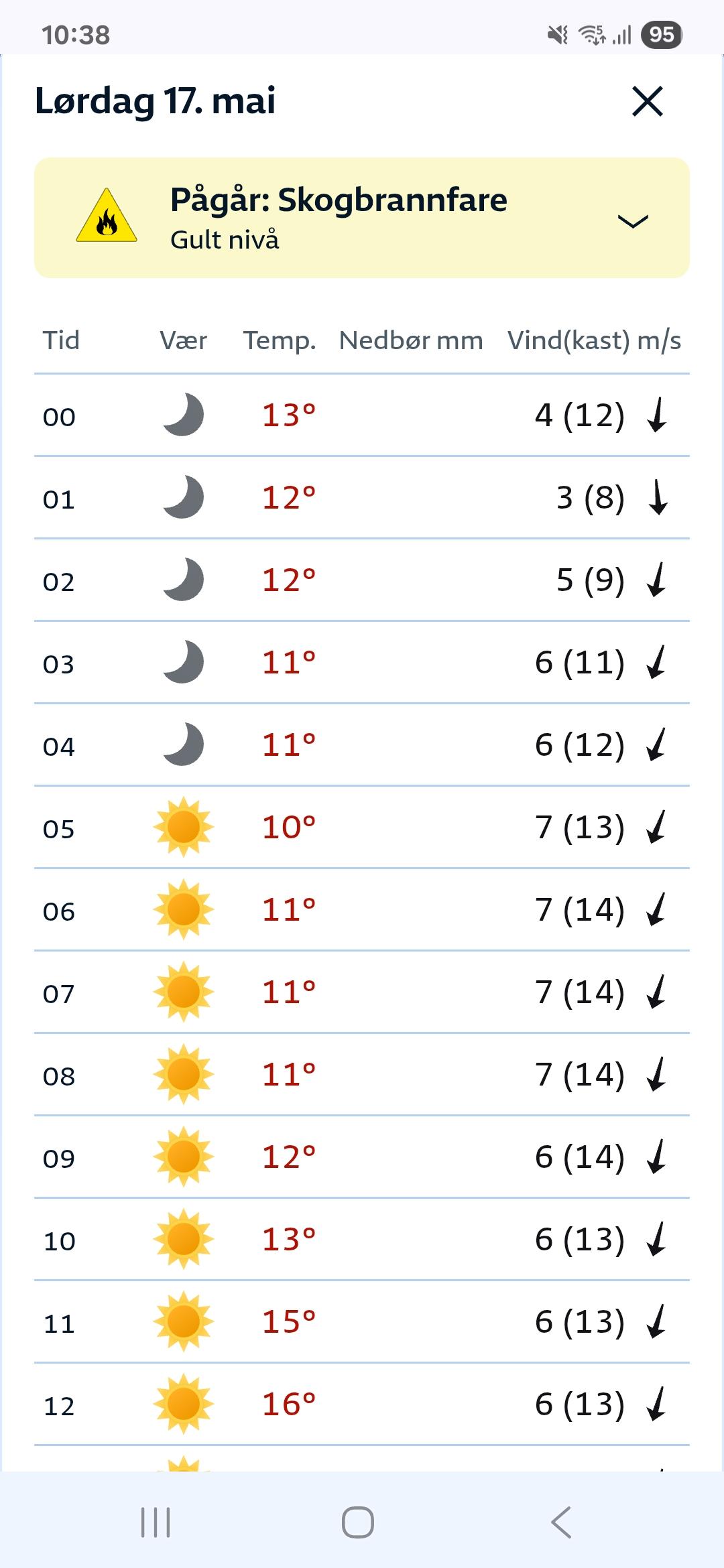Expand the Skogbrannfare warning banner
724x1568 pixels.
362,218
